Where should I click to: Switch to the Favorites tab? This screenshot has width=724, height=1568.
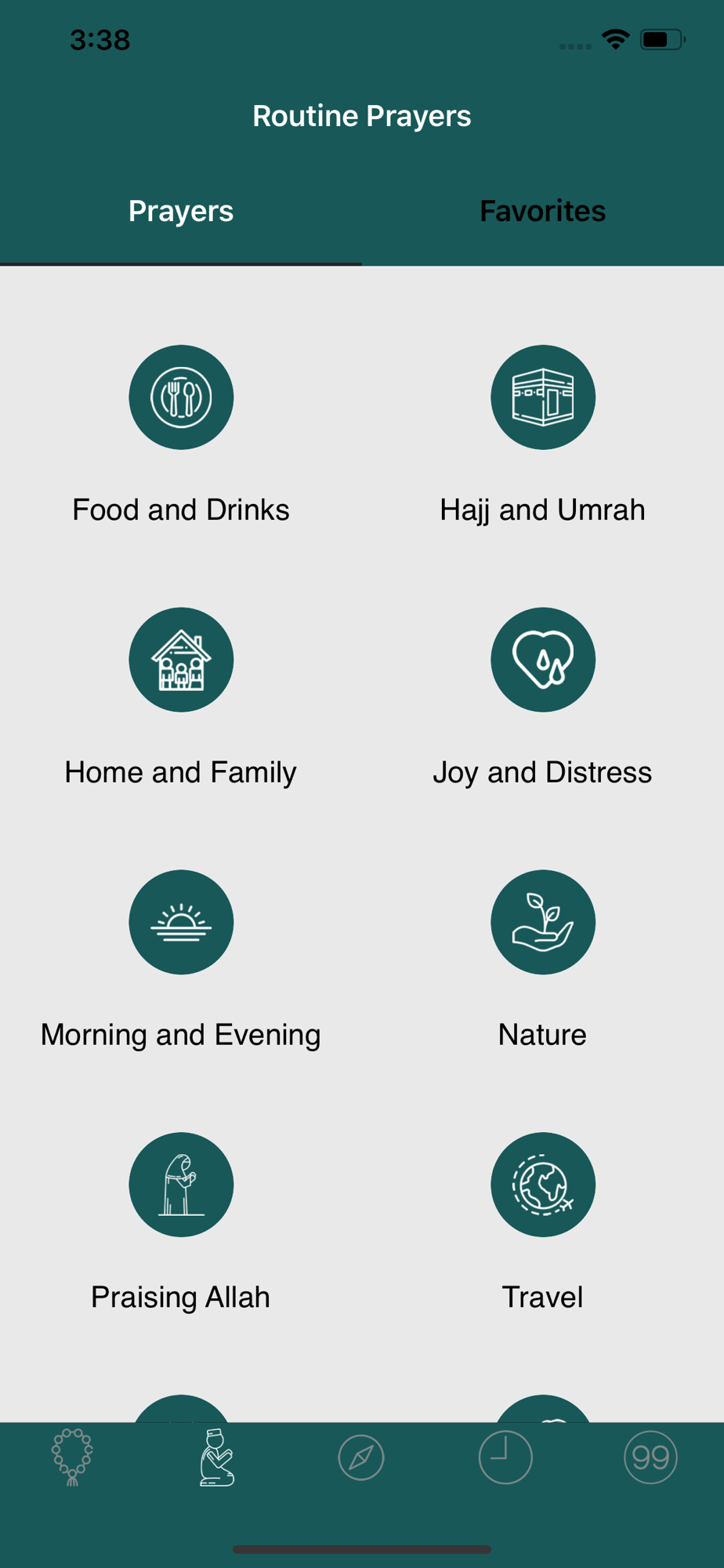point(542,211)
